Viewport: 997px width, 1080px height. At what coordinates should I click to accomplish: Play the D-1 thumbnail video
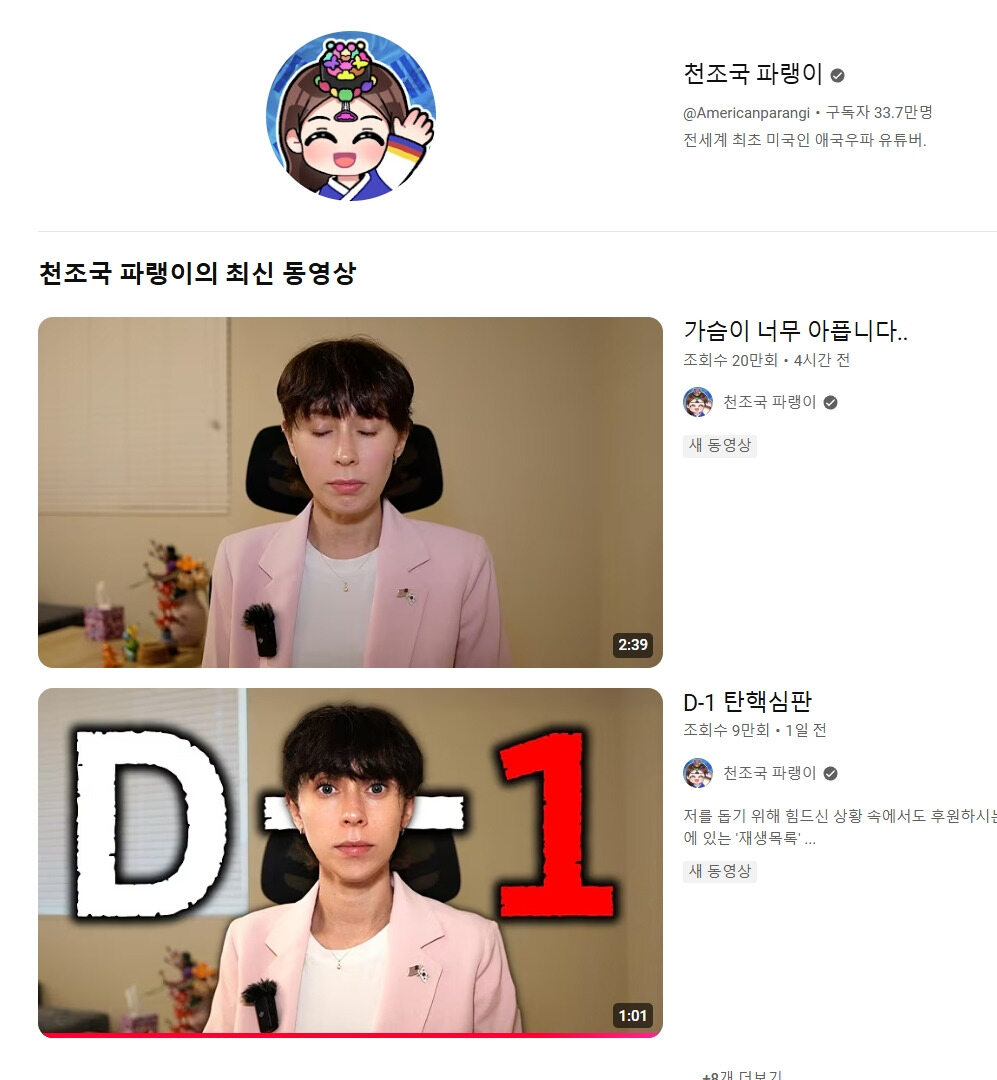pos(350,862)
